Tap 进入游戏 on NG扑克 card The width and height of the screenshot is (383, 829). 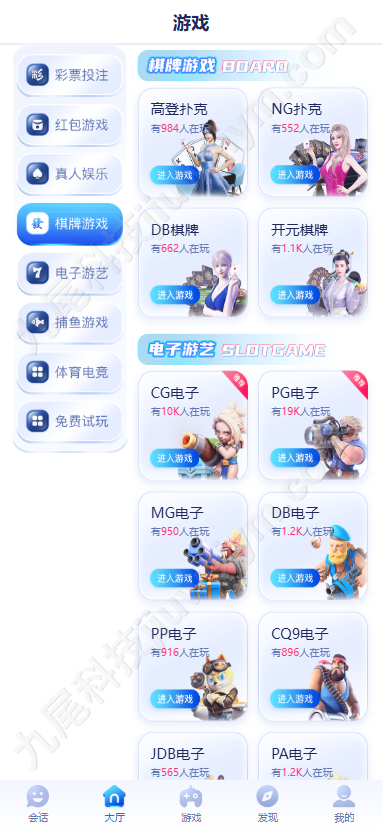pos(295,174)
